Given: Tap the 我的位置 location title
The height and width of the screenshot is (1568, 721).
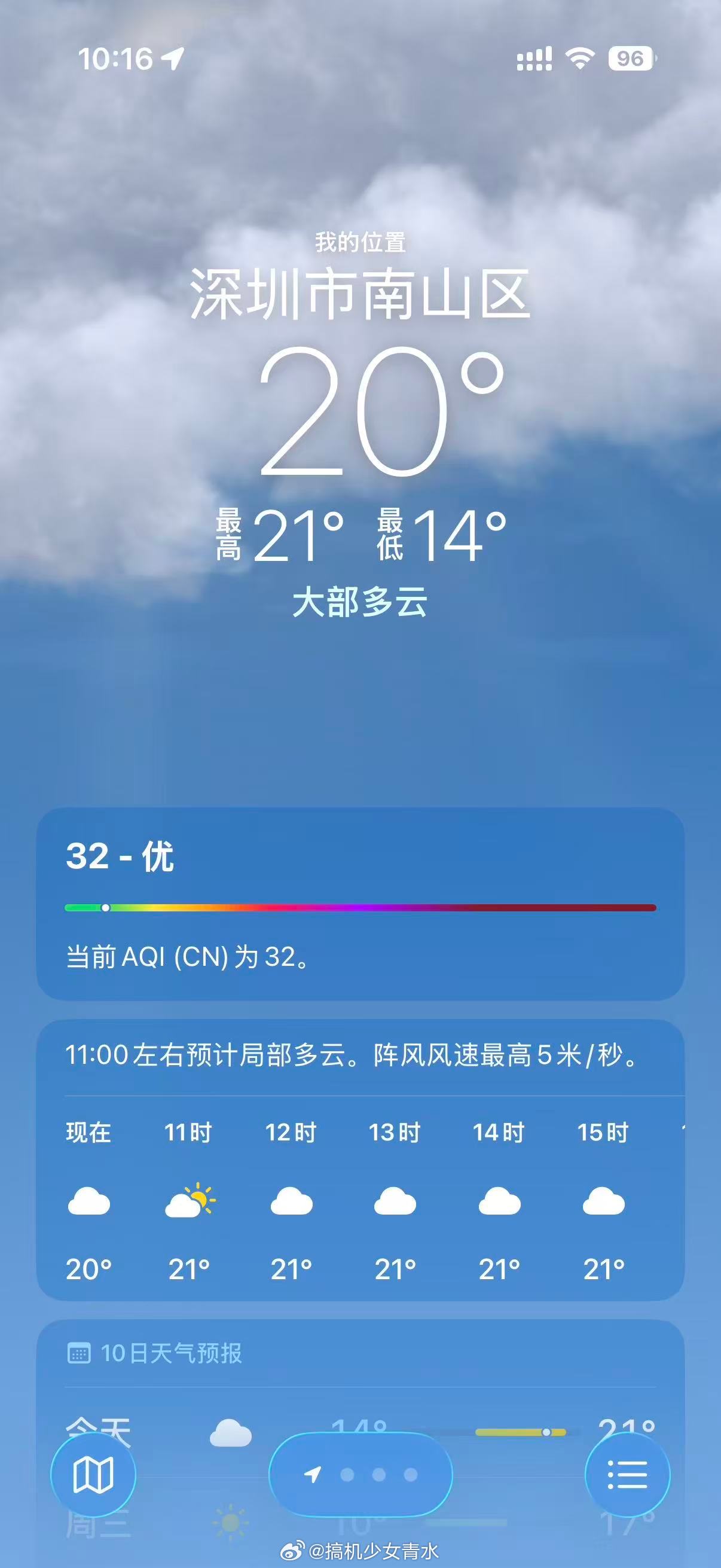Looking at the screenshot, I should tap(360, 243).
